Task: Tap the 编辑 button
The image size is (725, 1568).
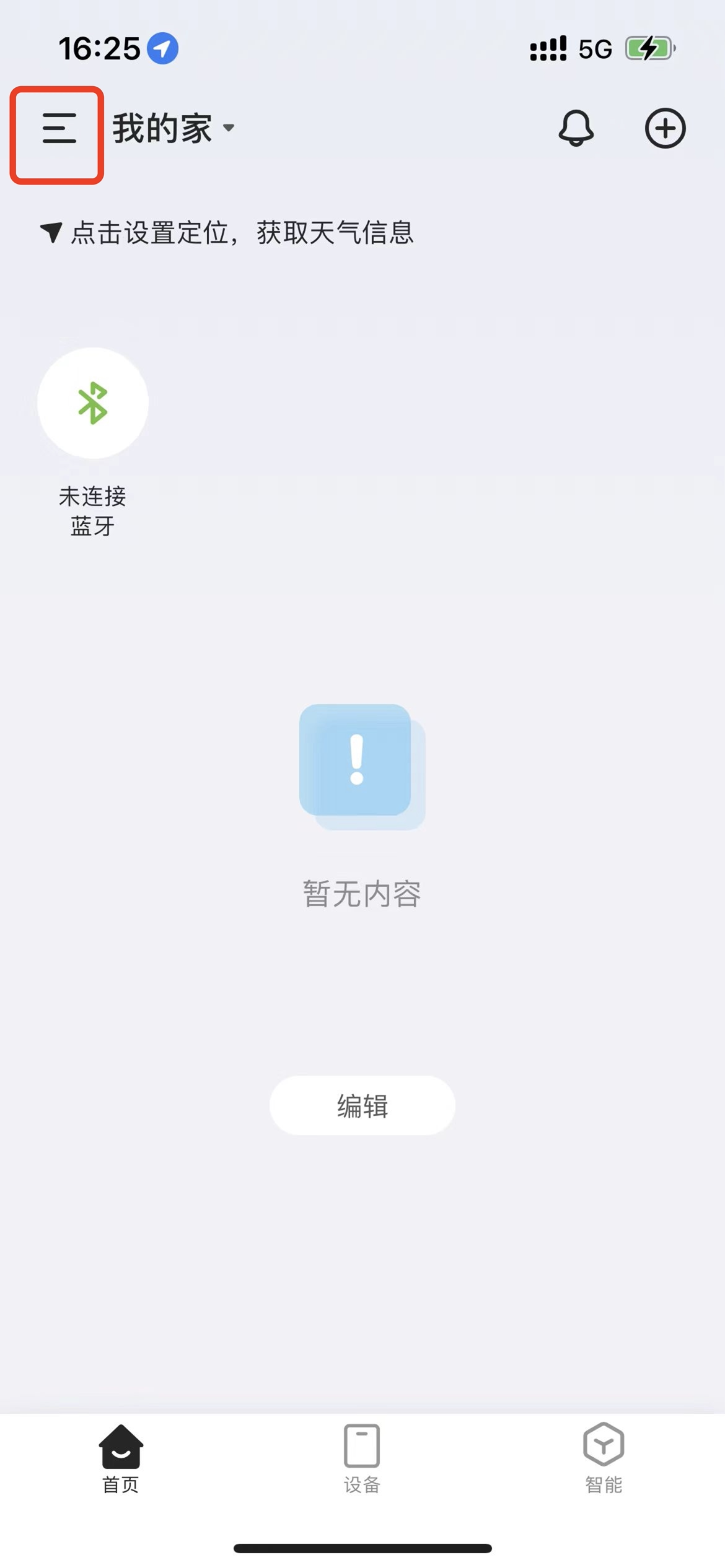Action: 362,1105
